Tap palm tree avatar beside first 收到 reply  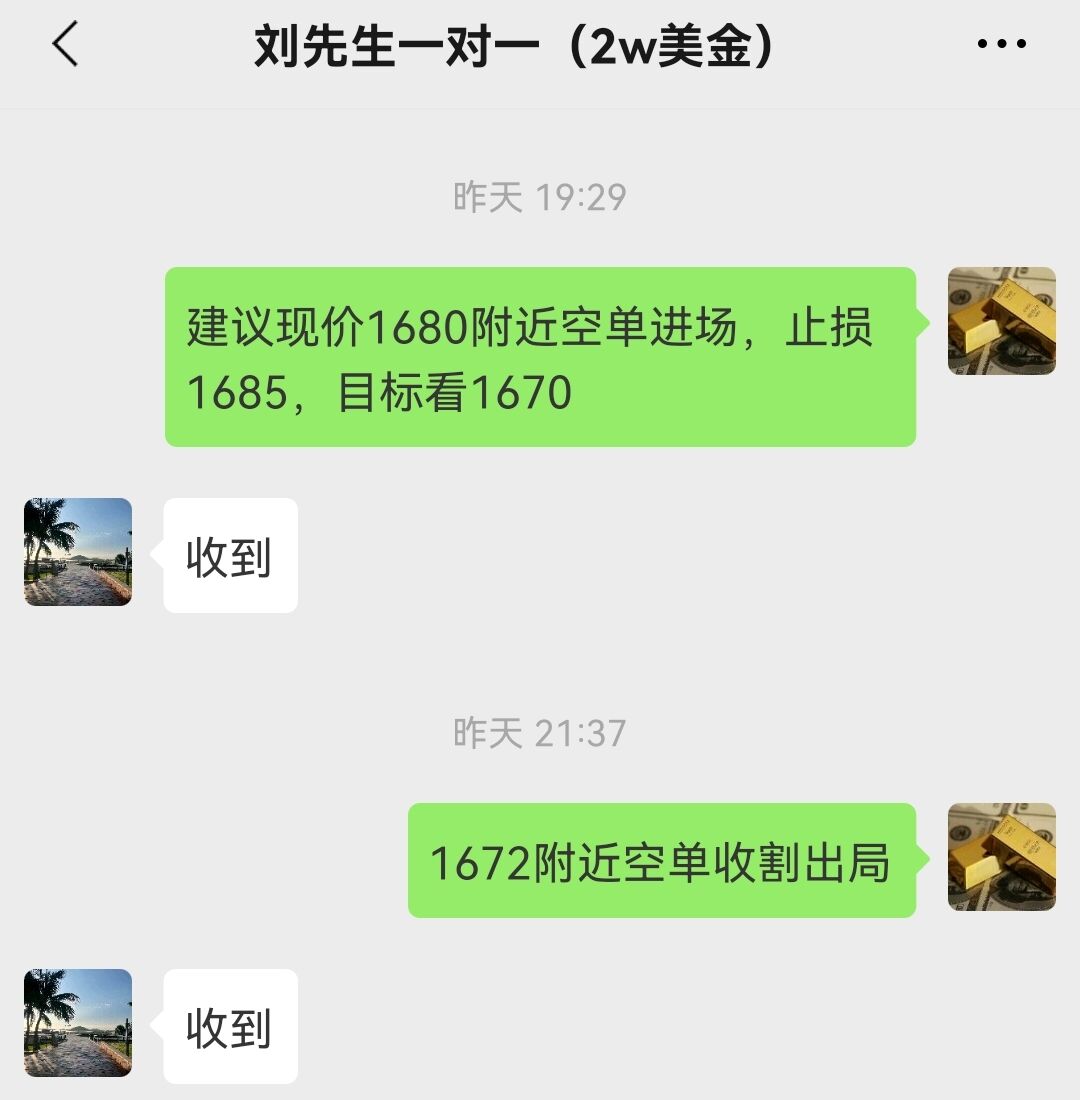pos(78,552)
